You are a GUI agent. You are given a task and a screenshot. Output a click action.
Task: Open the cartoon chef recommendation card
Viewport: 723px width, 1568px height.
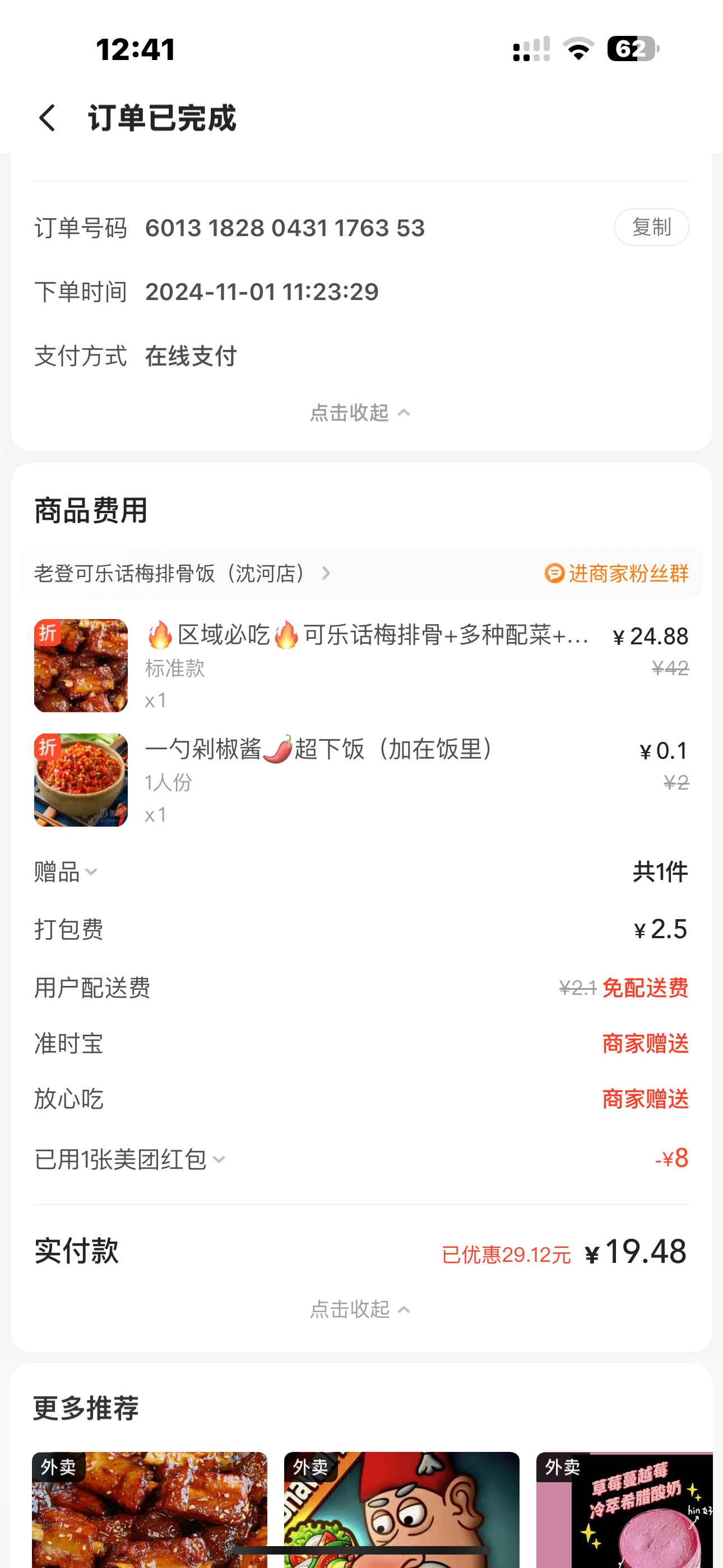[402, 1509]
